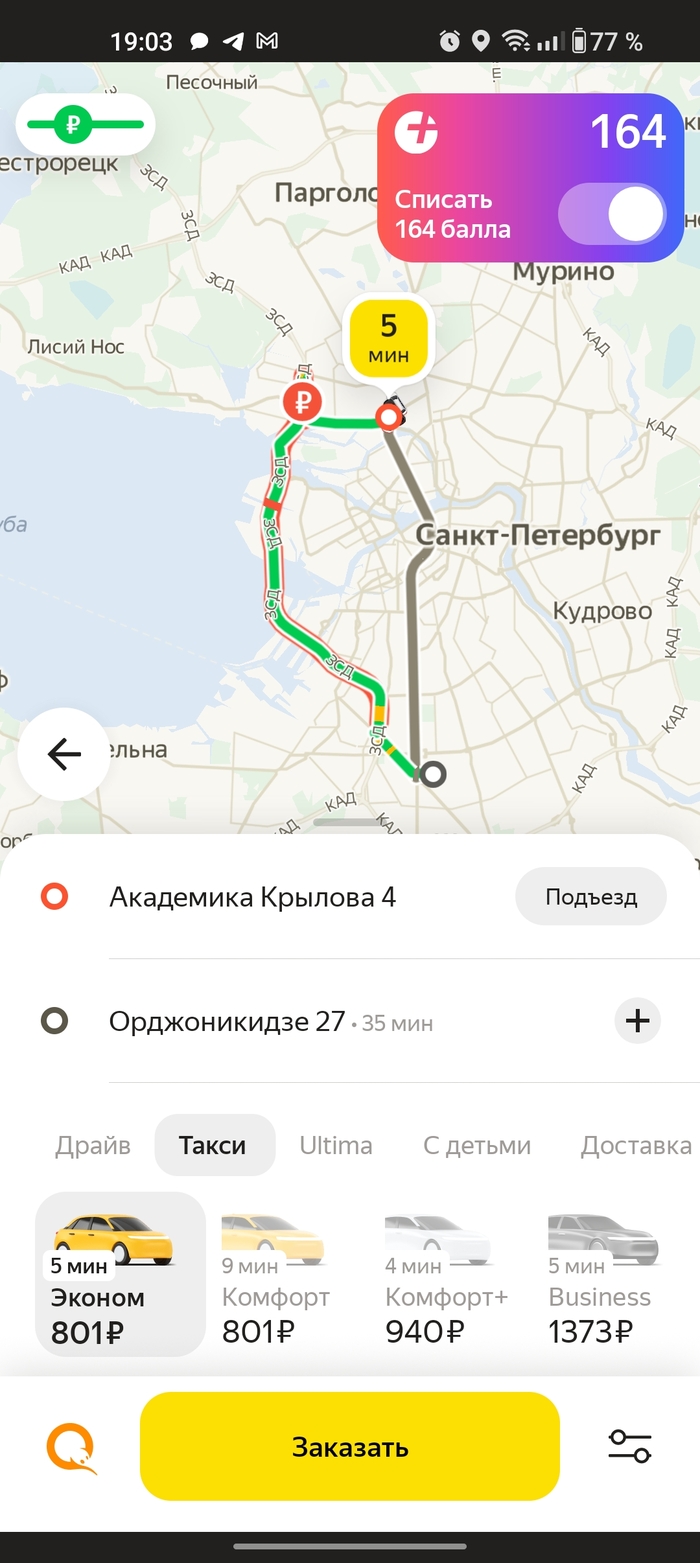700x1563 pixels.
Task: Edit pickup address Академика Крылова 4
Action: pyautogui.click(x=252, y=897)
